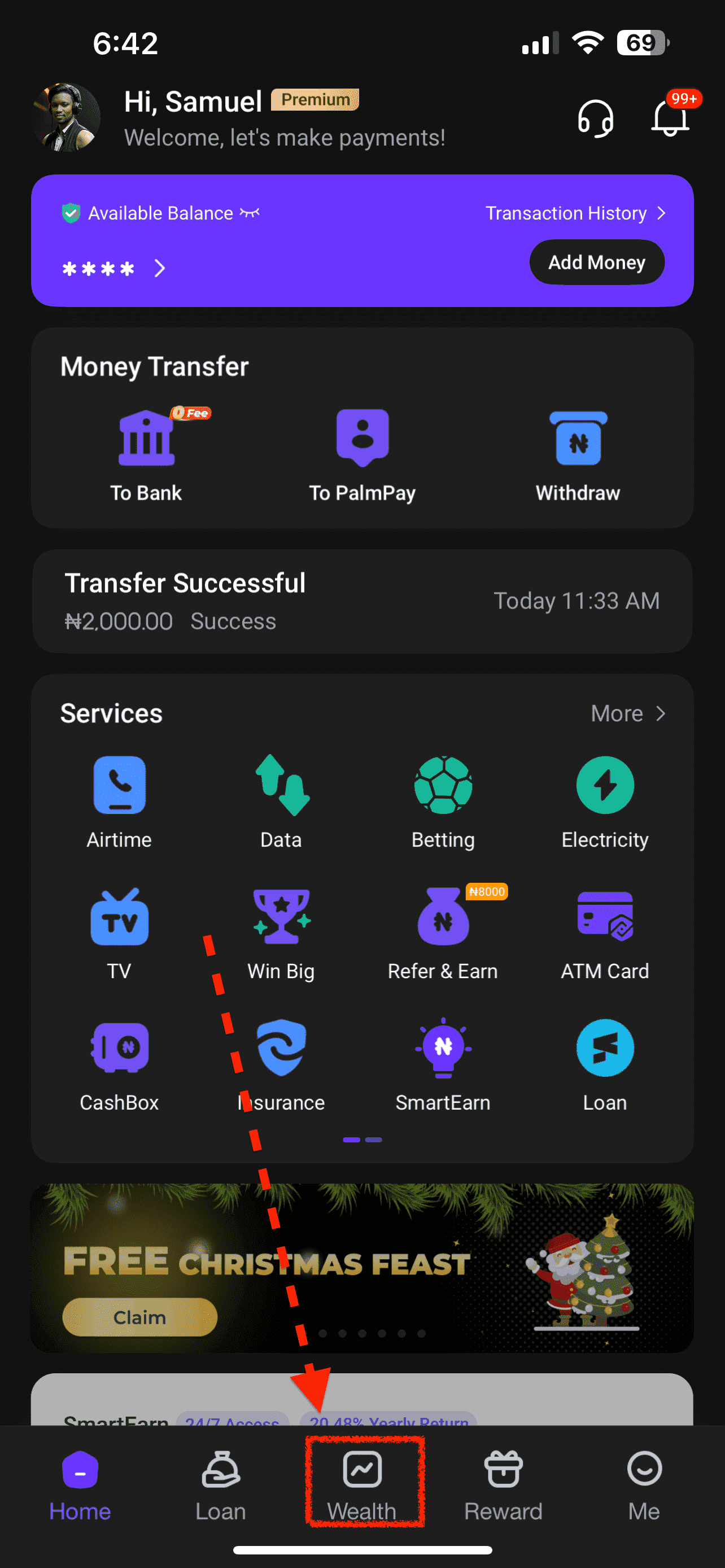Open the notifications bell

tap(670, 118)
